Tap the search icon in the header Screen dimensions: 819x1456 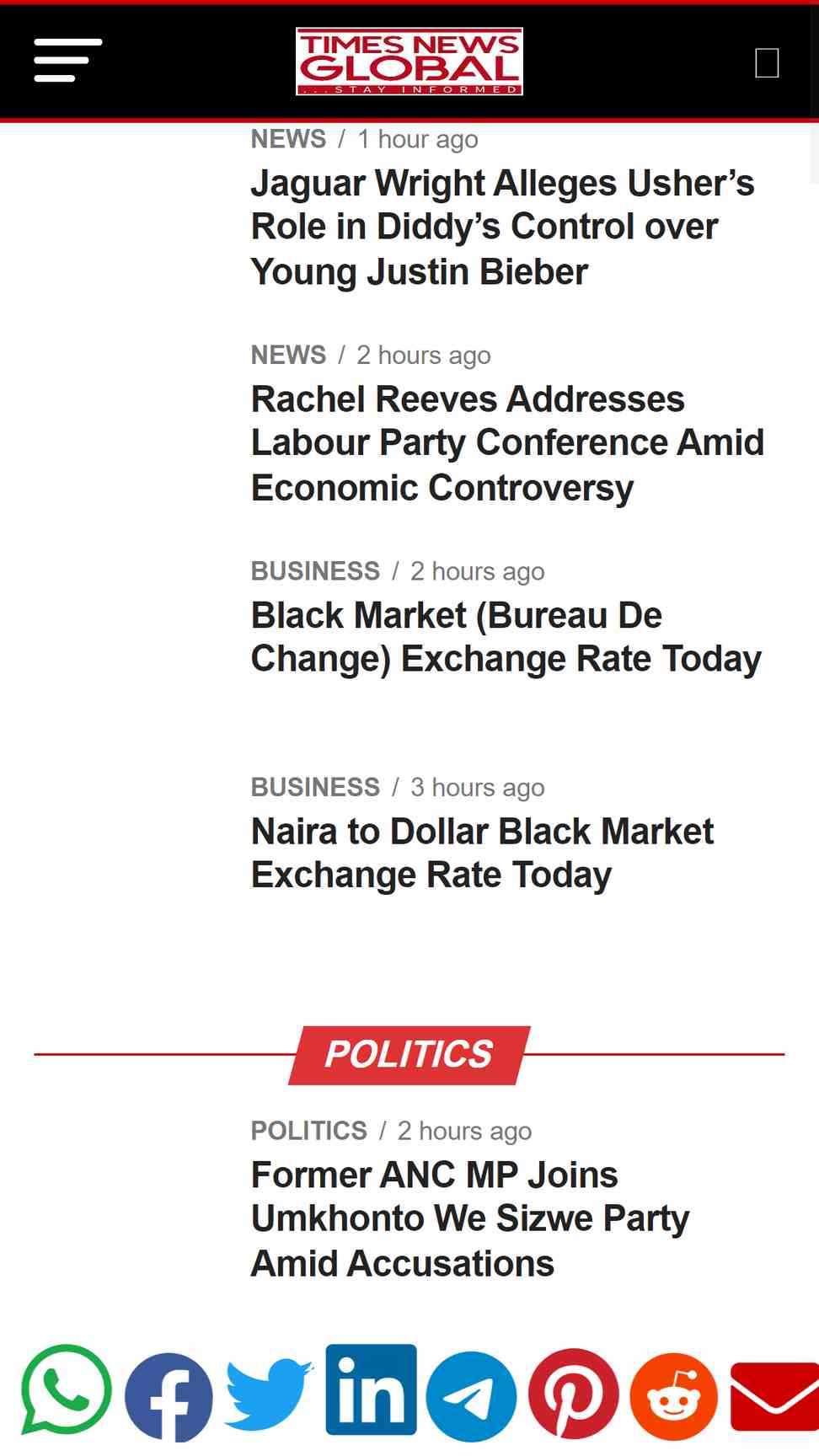767,62
